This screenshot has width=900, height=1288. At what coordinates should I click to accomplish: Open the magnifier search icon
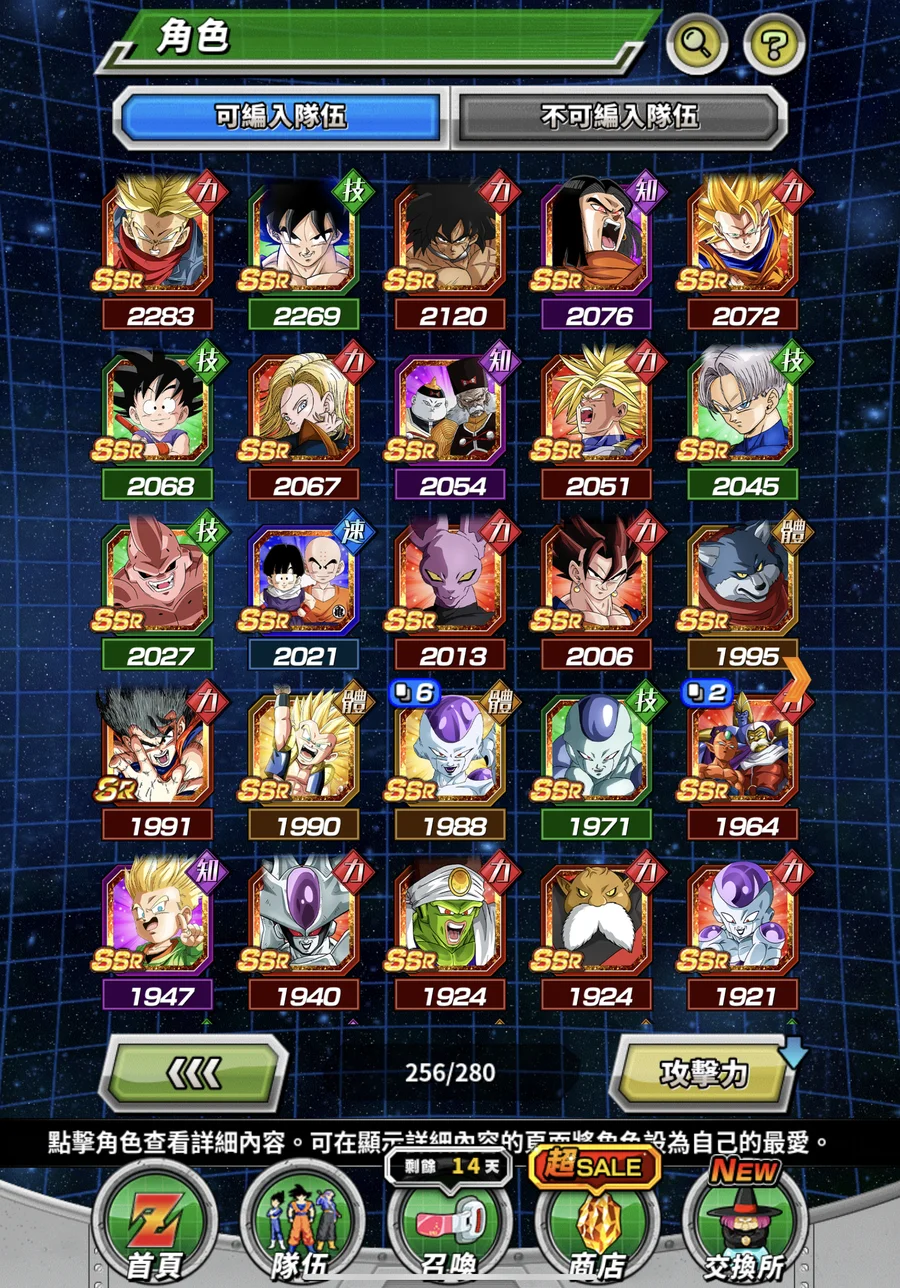[x=697, y=44]
